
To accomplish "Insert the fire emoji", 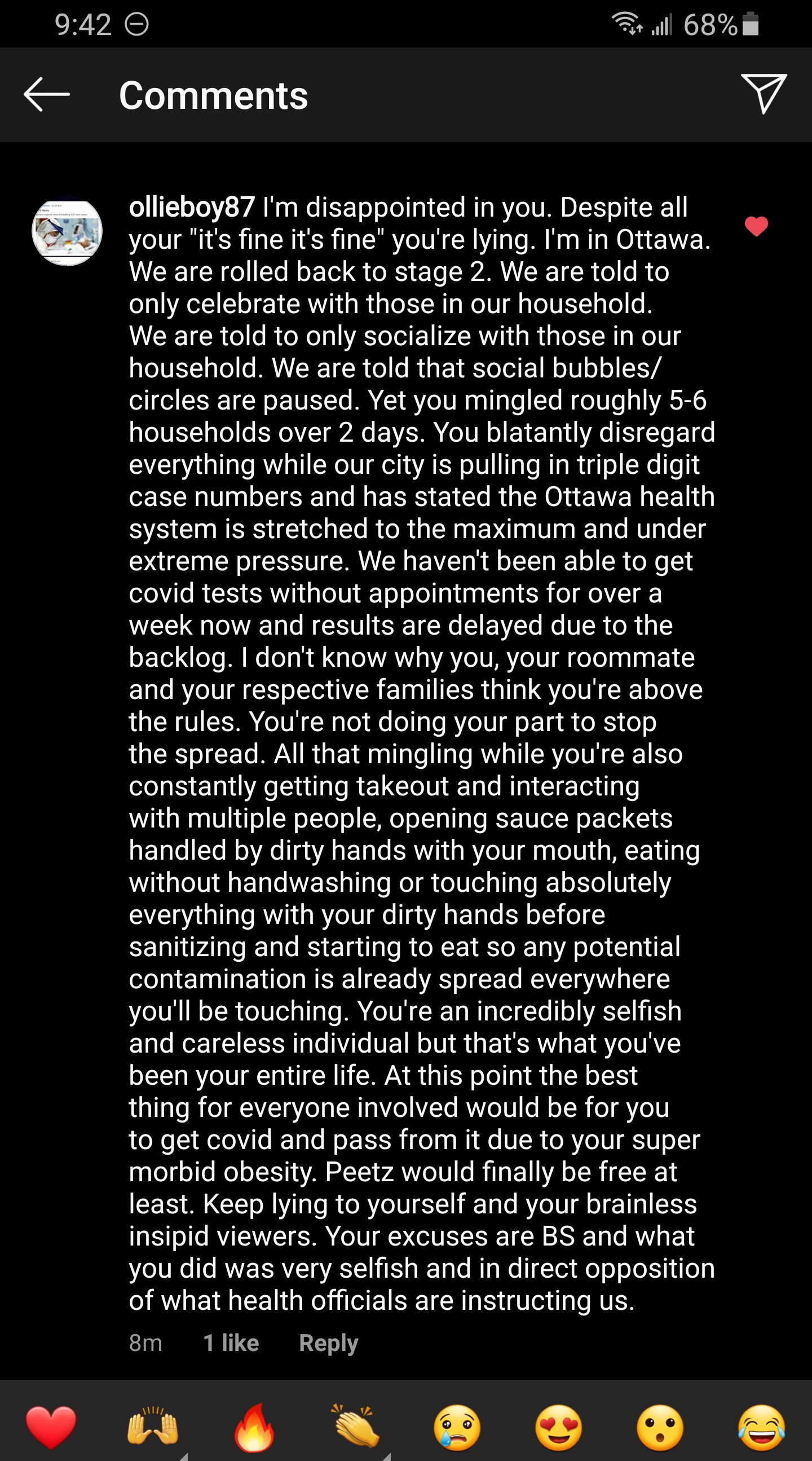I will (255, 1427).
